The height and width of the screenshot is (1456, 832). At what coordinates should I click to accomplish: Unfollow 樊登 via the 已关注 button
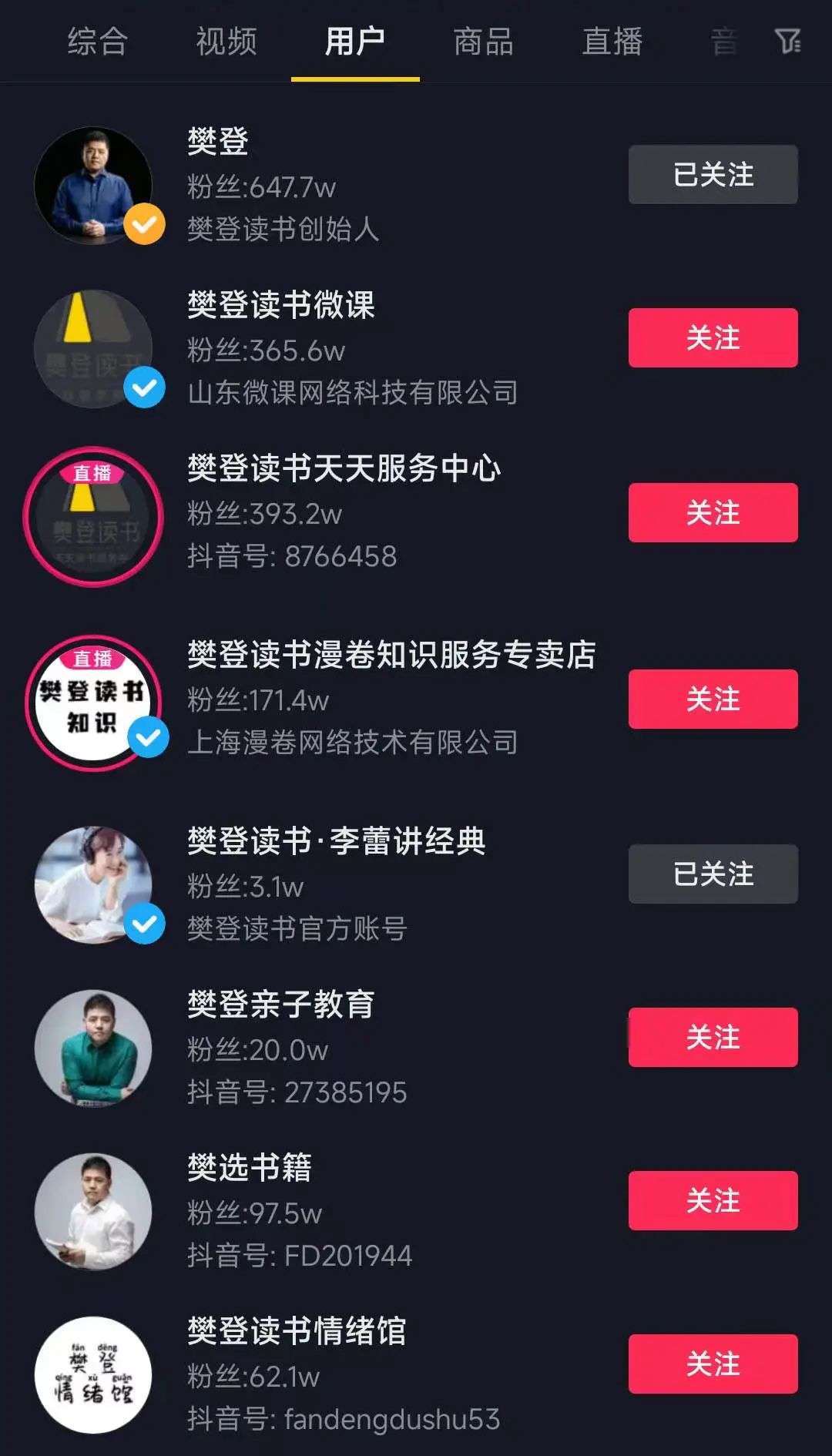(713, 174)
